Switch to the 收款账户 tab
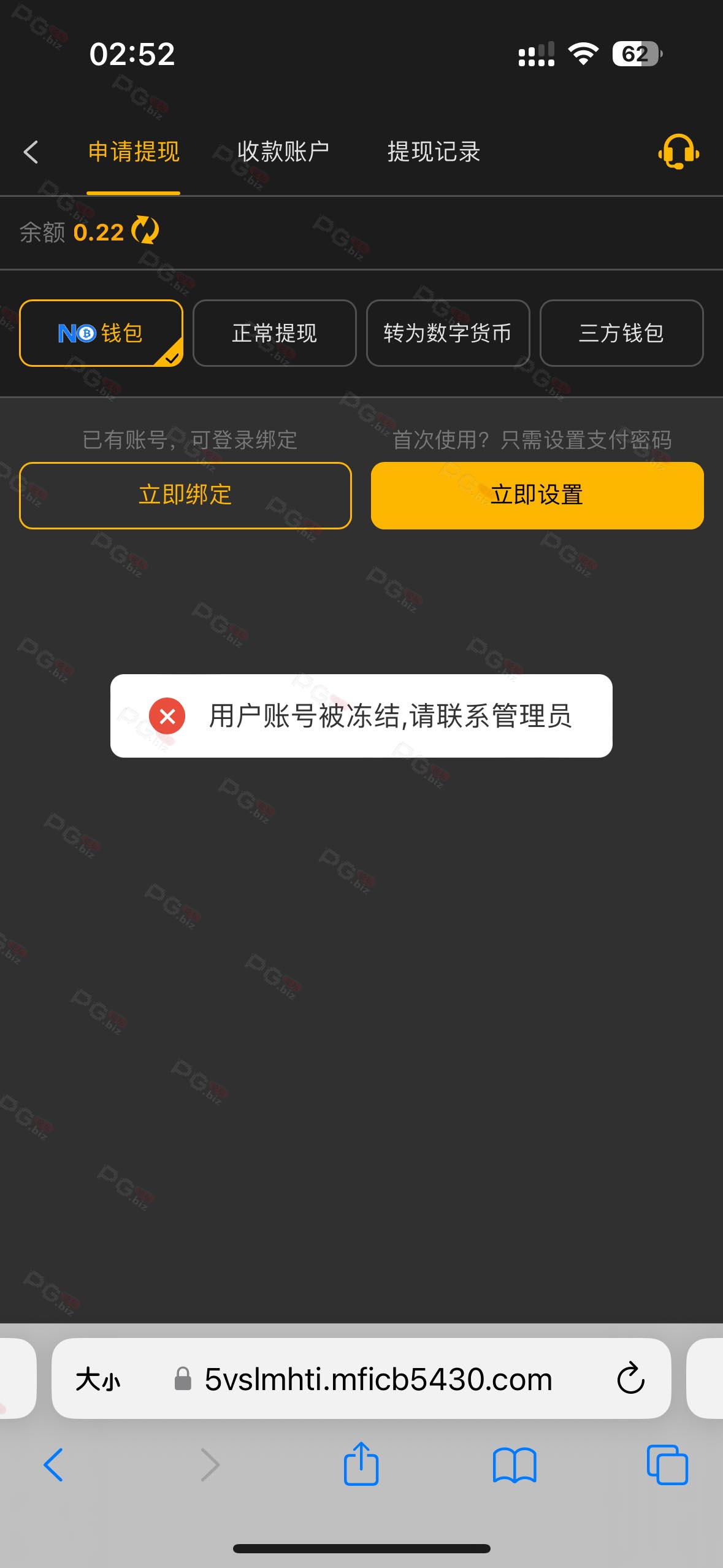Viewport: 723px width, 1568px height. click(283, 152)
